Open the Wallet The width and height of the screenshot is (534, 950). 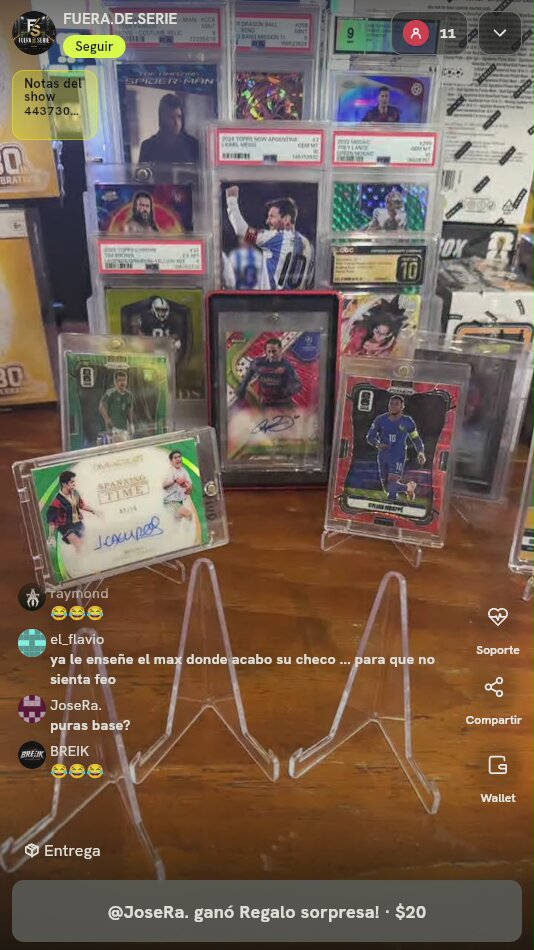(498, 779)
